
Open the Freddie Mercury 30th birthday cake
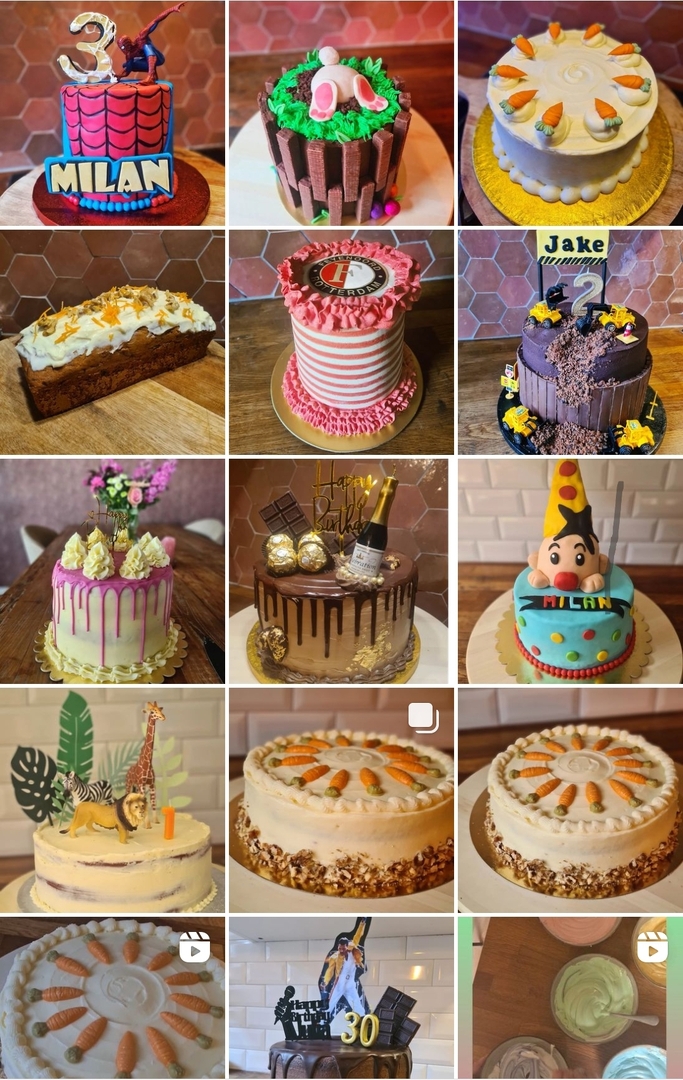[x=341, y=998]
